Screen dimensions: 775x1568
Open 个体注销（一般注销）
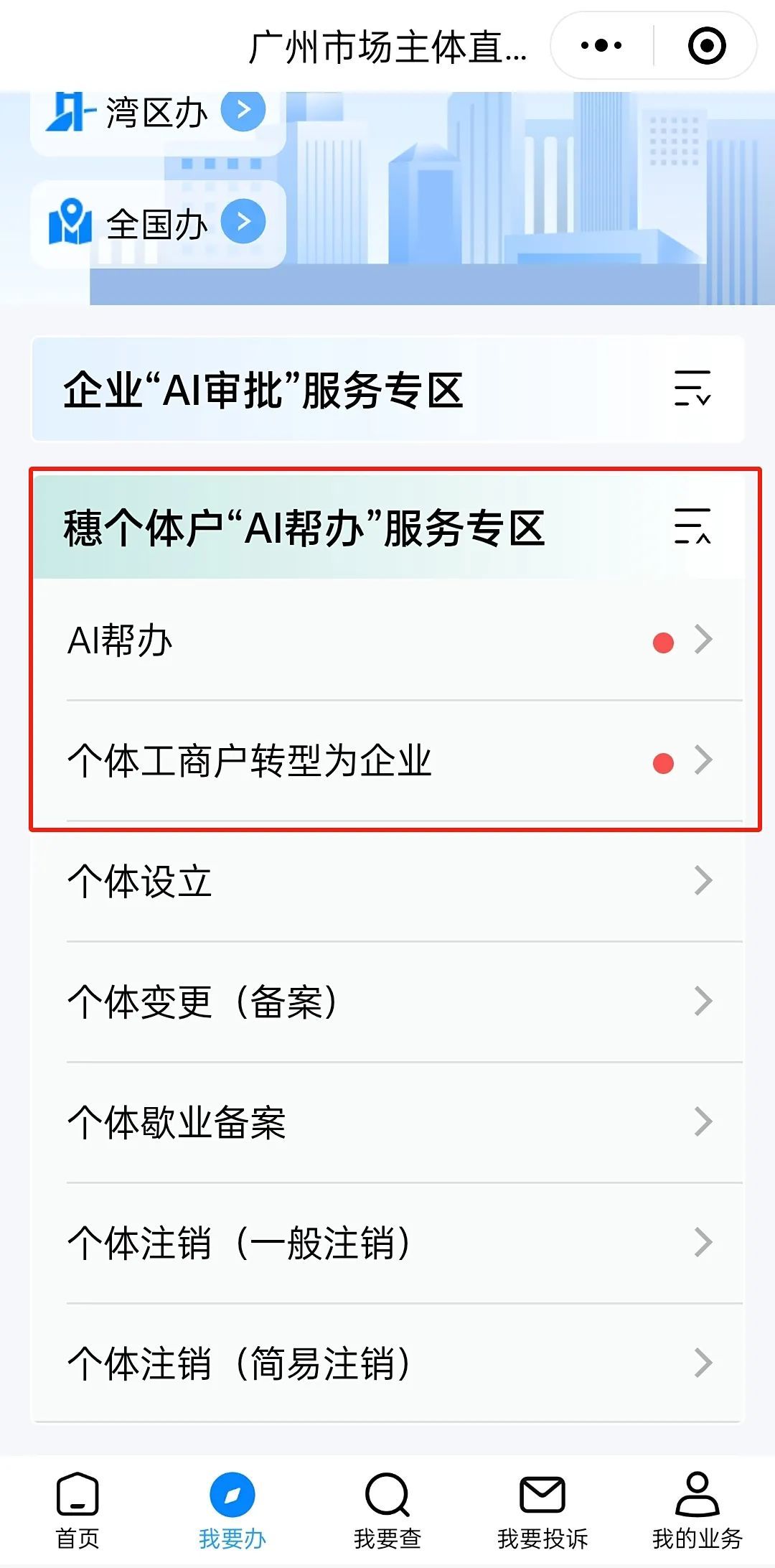[387, 1243]
